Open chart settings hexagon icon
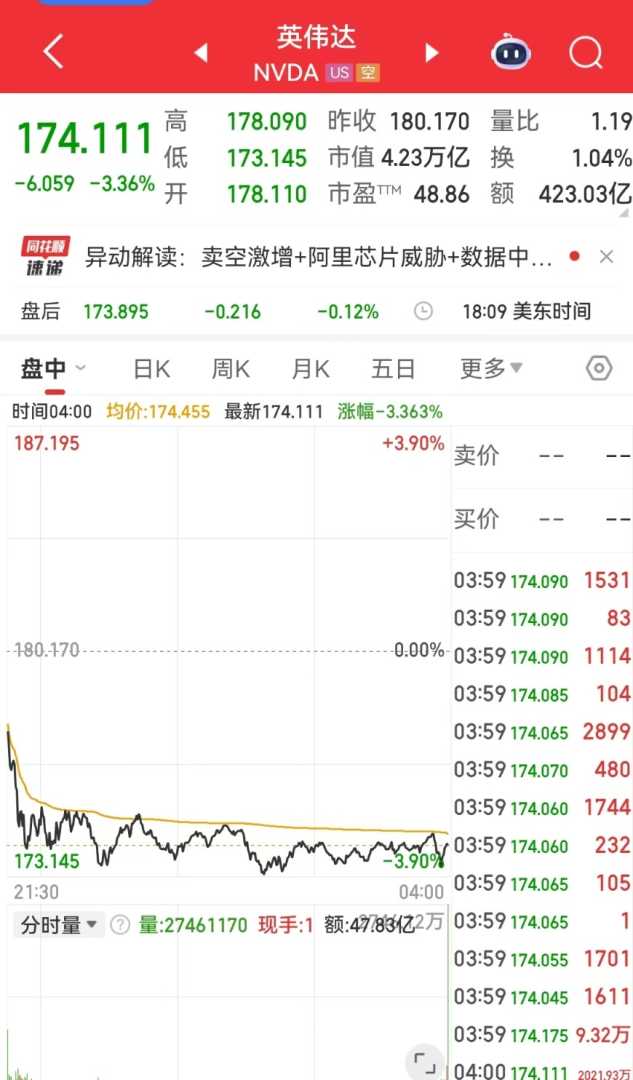This screenshot has width=633, height=1080. [598, 368]
